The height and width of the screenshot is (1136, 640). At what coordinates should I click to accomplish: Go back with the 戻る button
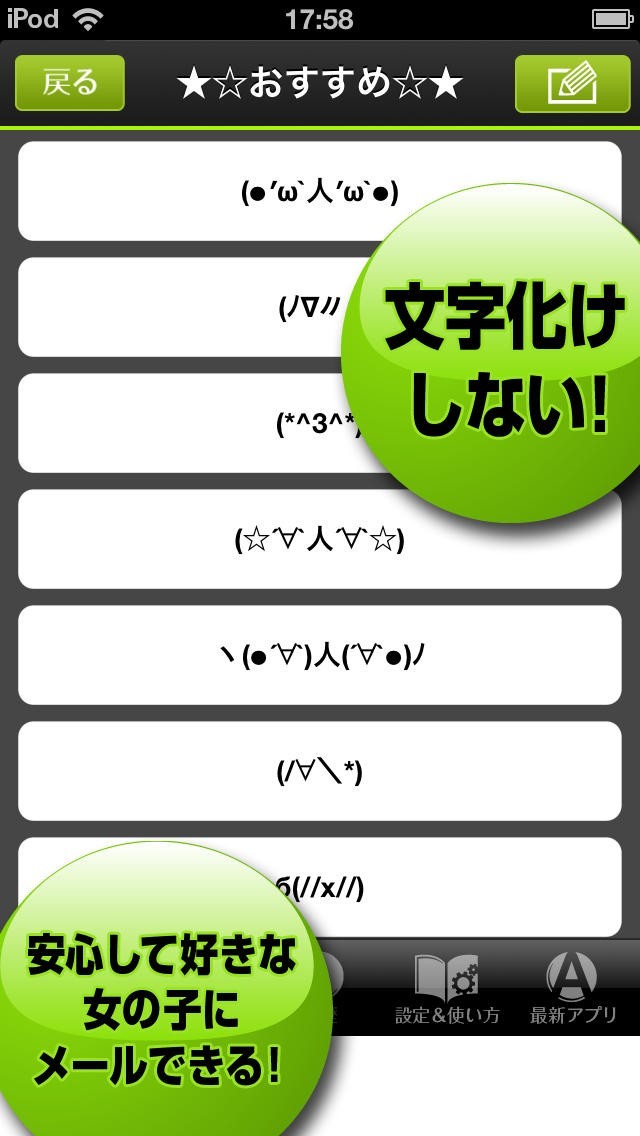pyautogui.click(x=70, y=83)
